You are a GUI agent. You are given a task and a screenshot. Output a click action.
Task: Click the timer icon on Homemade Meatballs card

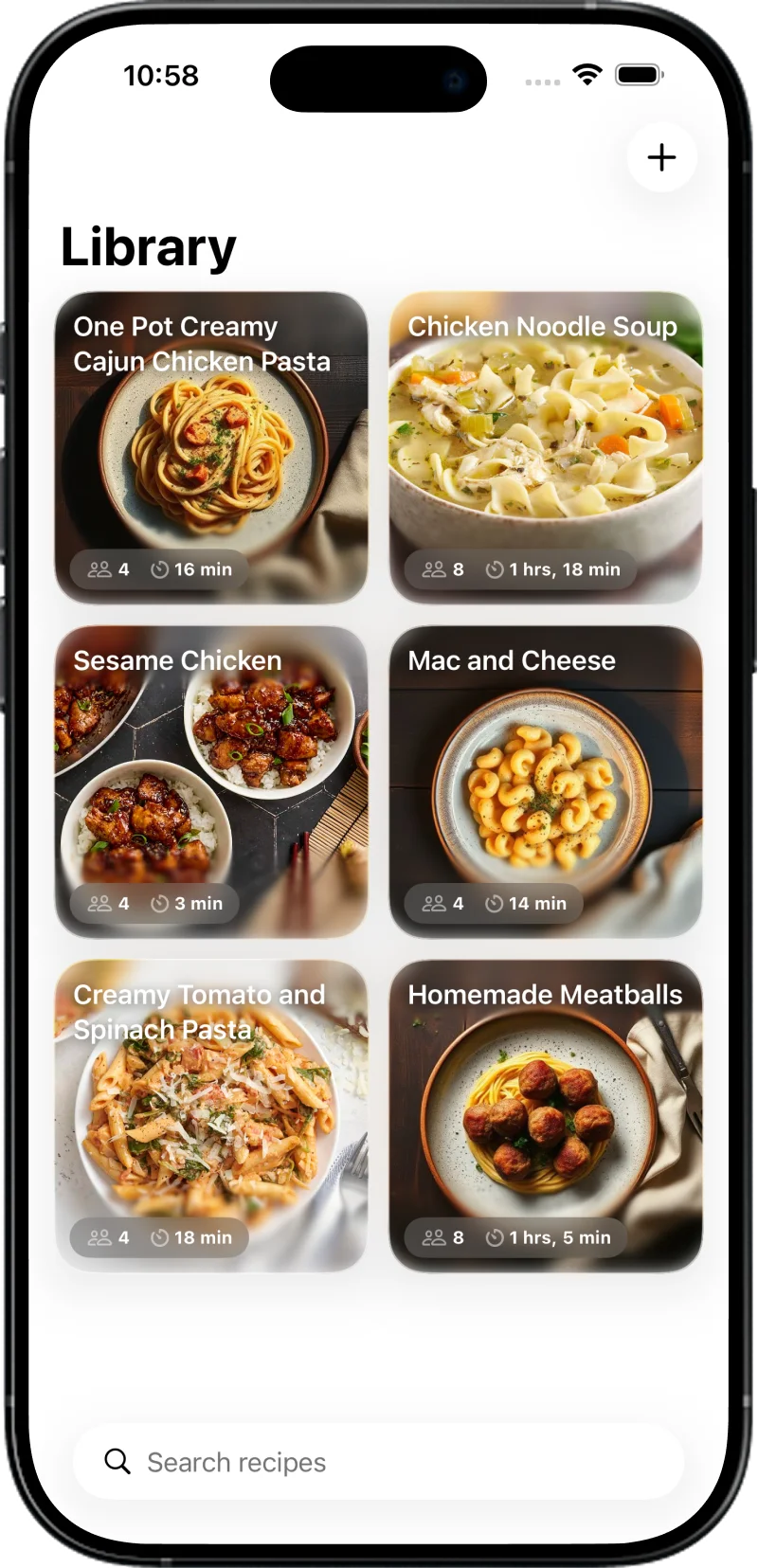coord(494,1236)
